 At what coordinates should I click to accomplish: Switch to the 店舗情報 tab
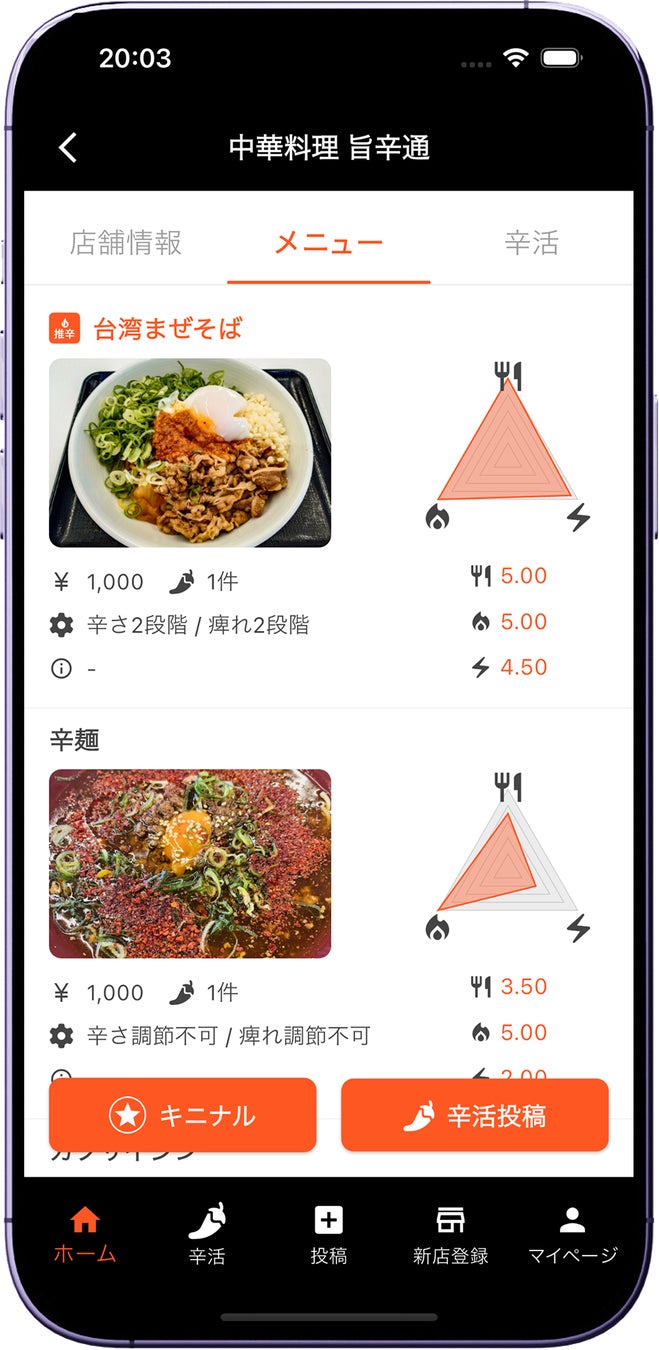tap(126, 243)
